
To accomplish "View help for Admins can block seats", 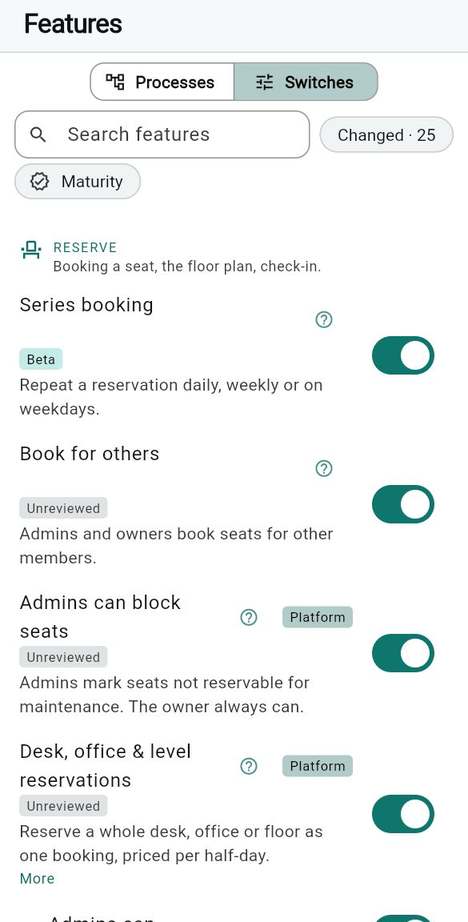I will [x=249, y=617].
